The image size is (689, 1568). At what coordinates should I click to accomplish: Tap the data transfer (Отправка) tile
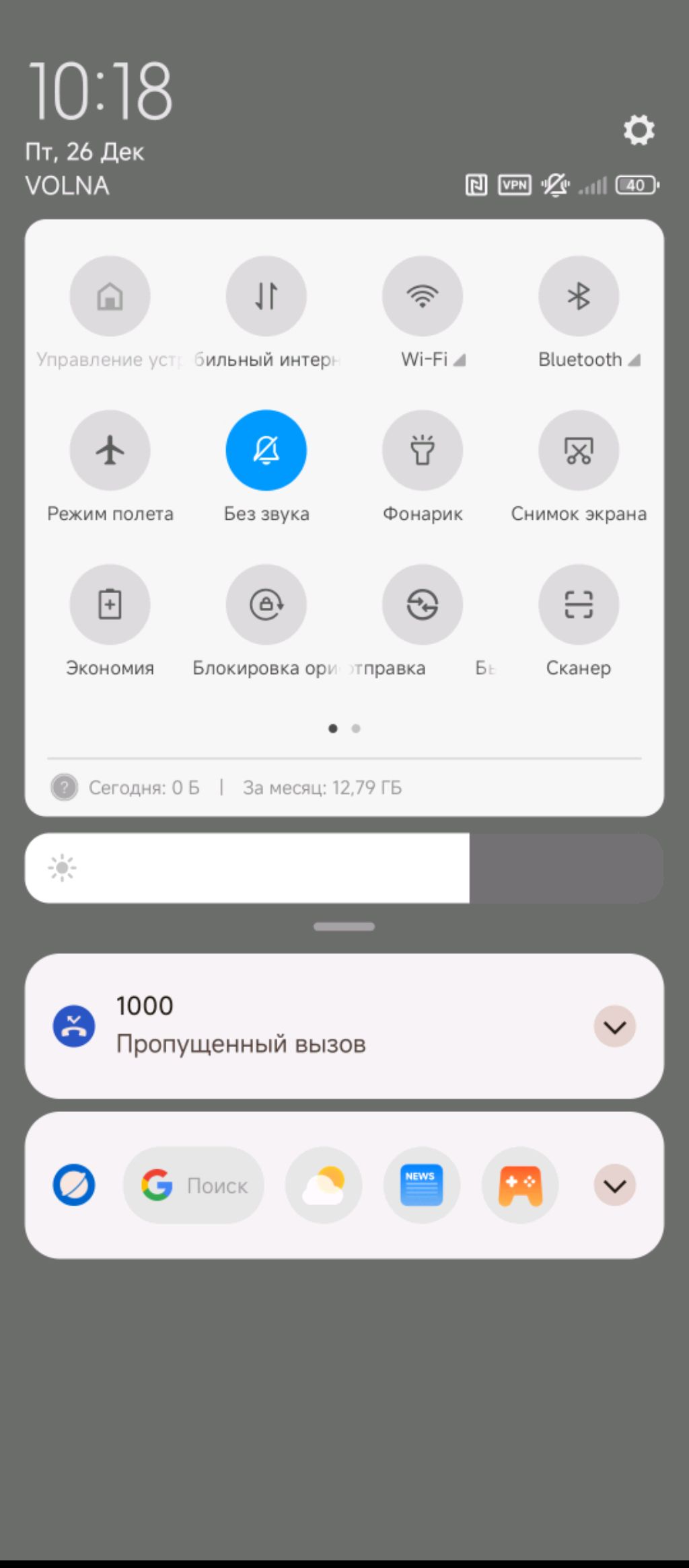click(x=422, y=604)
